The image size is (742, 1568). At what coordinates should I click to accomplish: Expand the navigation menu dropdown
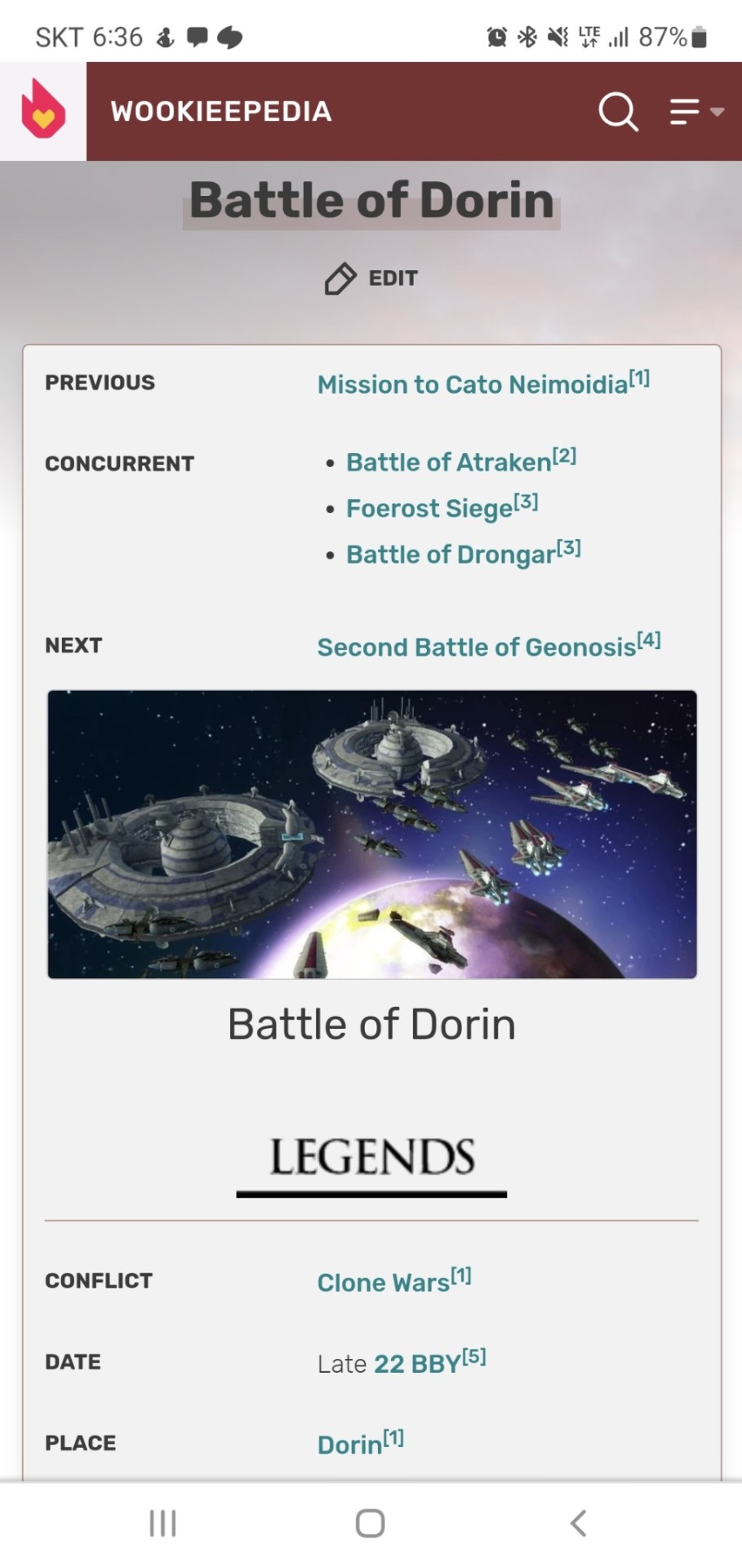coord(695,111)
